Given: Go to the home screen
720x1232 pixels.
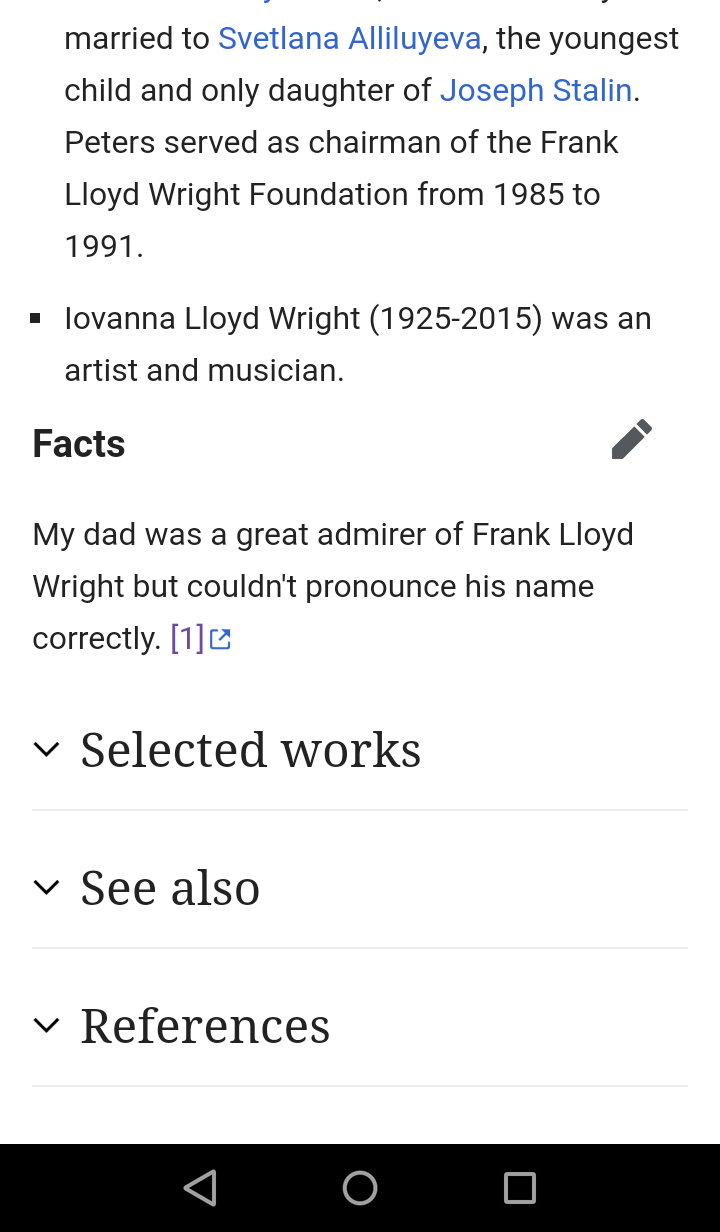Looking at the screenshot, I should click(360, 1188).
